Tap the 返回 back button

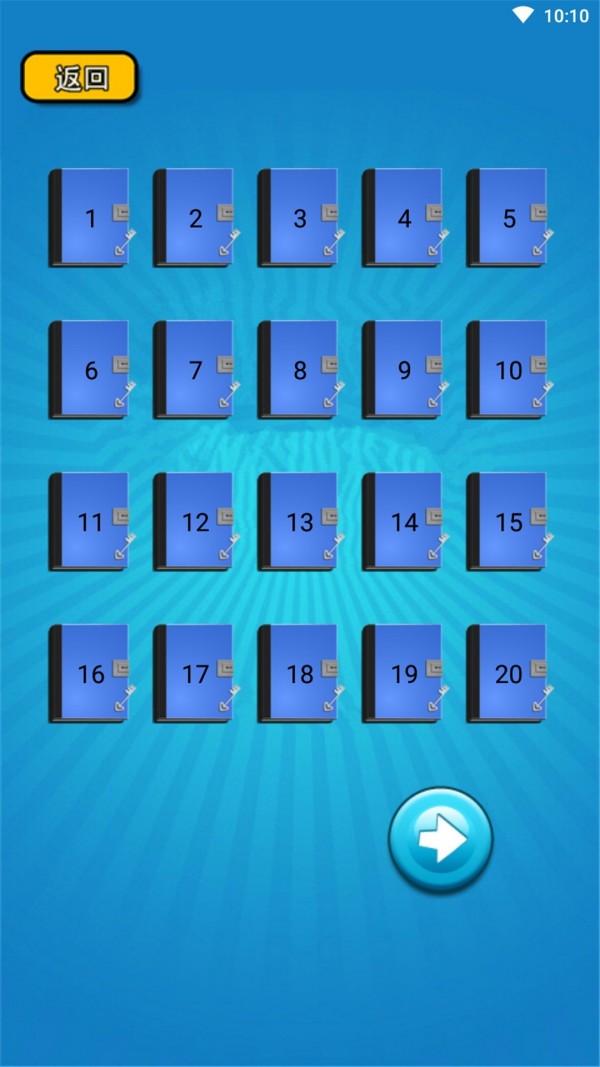79,78
